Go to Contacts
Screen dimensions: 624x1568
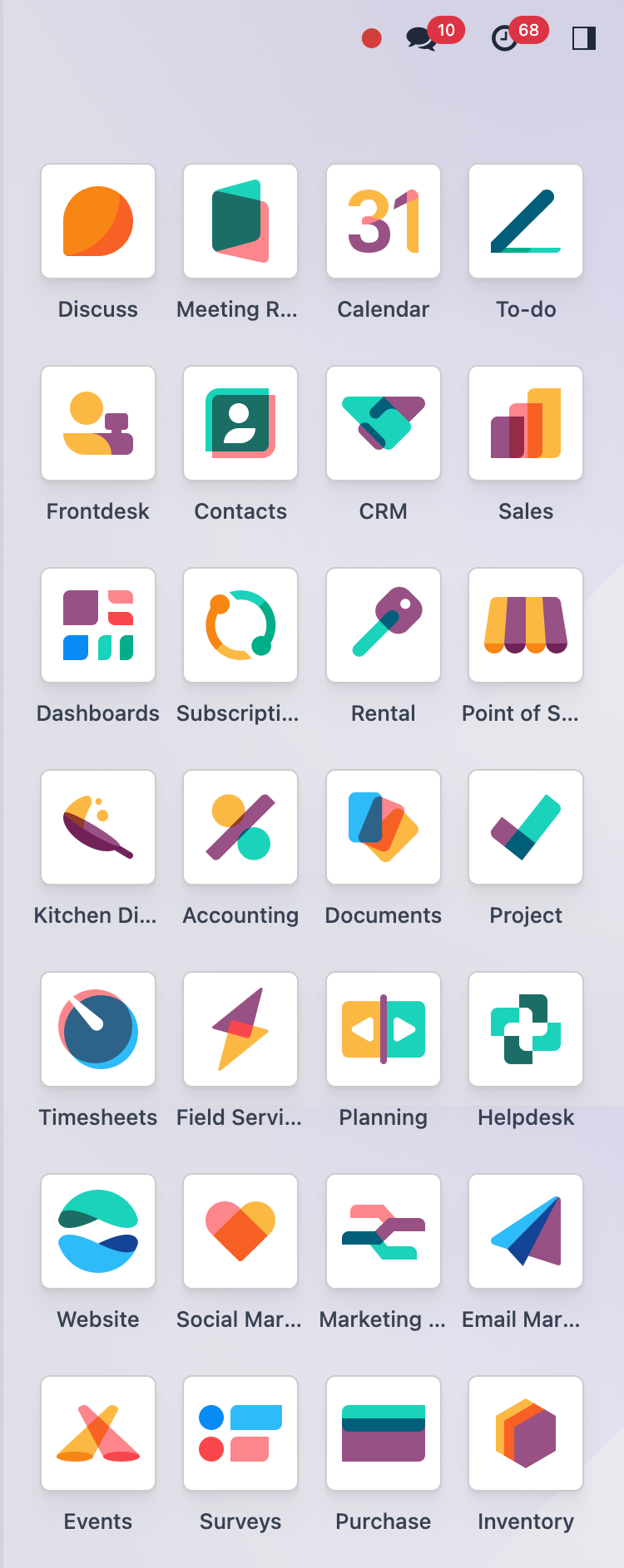(x=240, y=423)
